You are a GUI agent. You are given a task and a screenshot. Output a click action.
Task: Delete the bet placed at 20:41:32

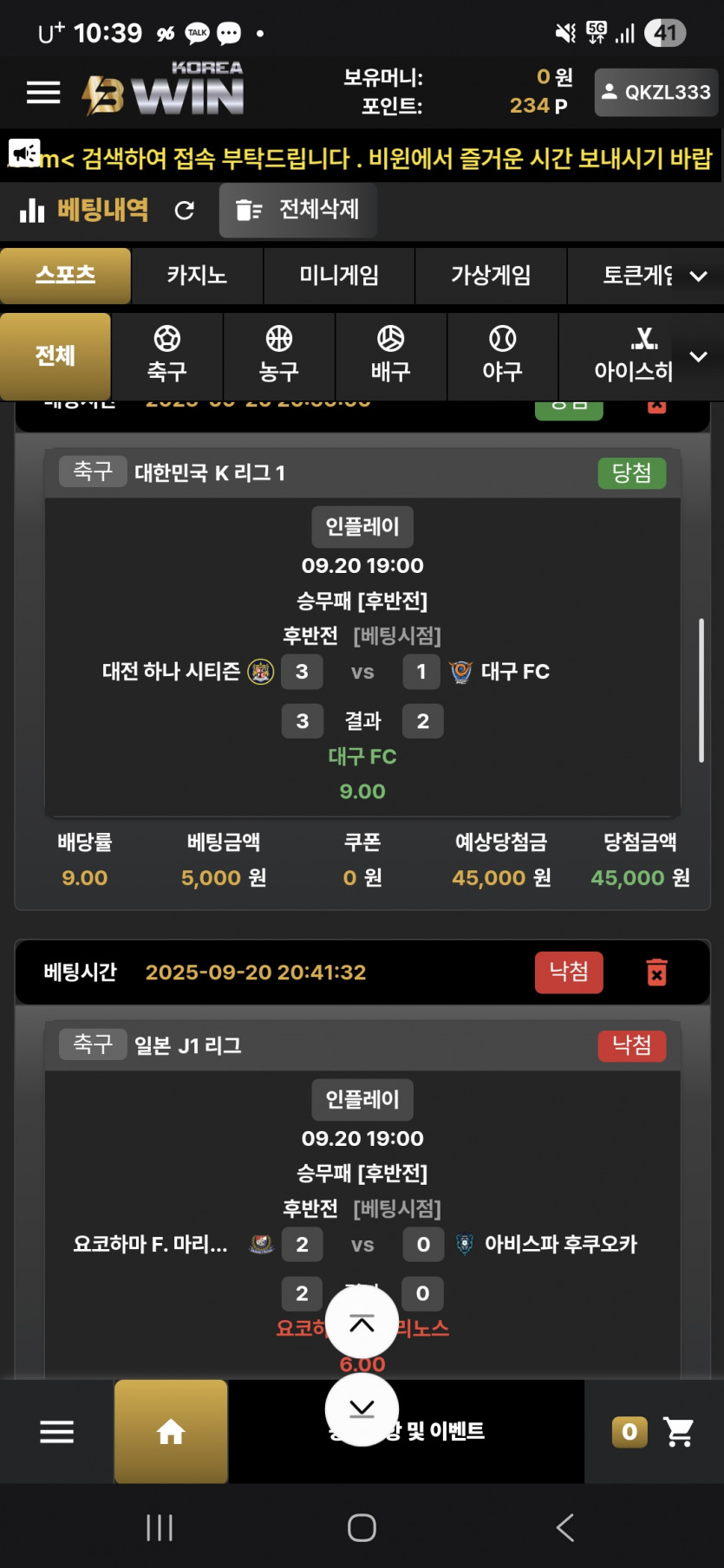(657, 973)
